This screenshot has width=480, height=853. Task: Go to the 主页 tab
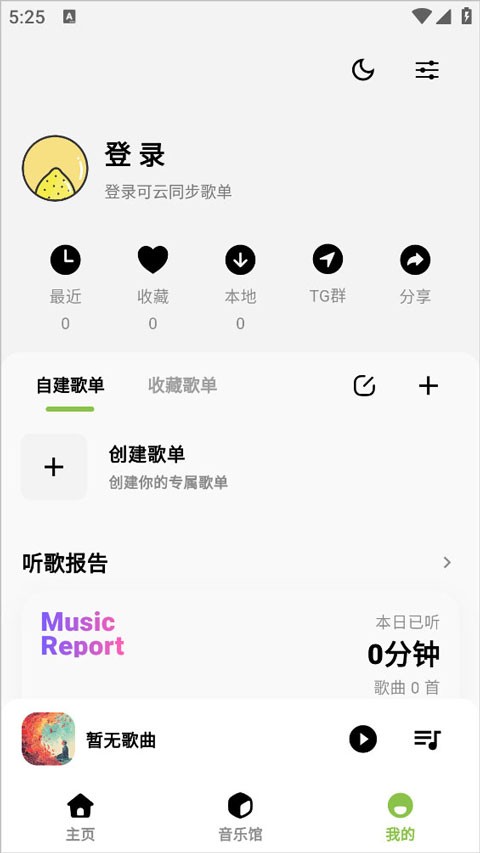point(80,817)
